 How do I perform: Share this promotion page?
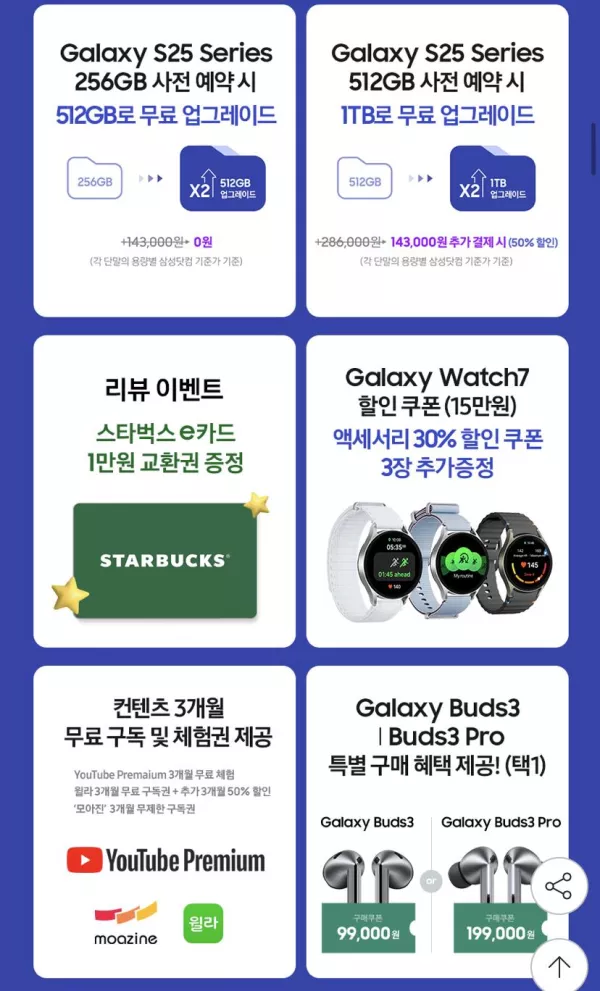pos(558,886)
